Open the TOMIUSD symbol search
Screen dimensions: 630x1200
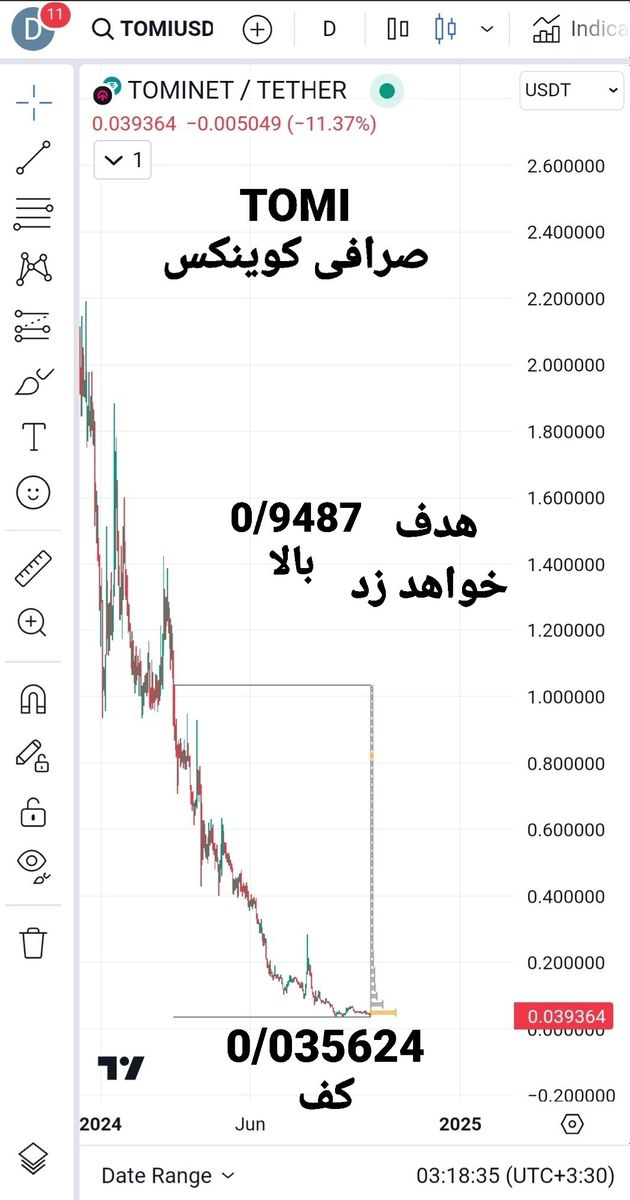click(153, 29)
